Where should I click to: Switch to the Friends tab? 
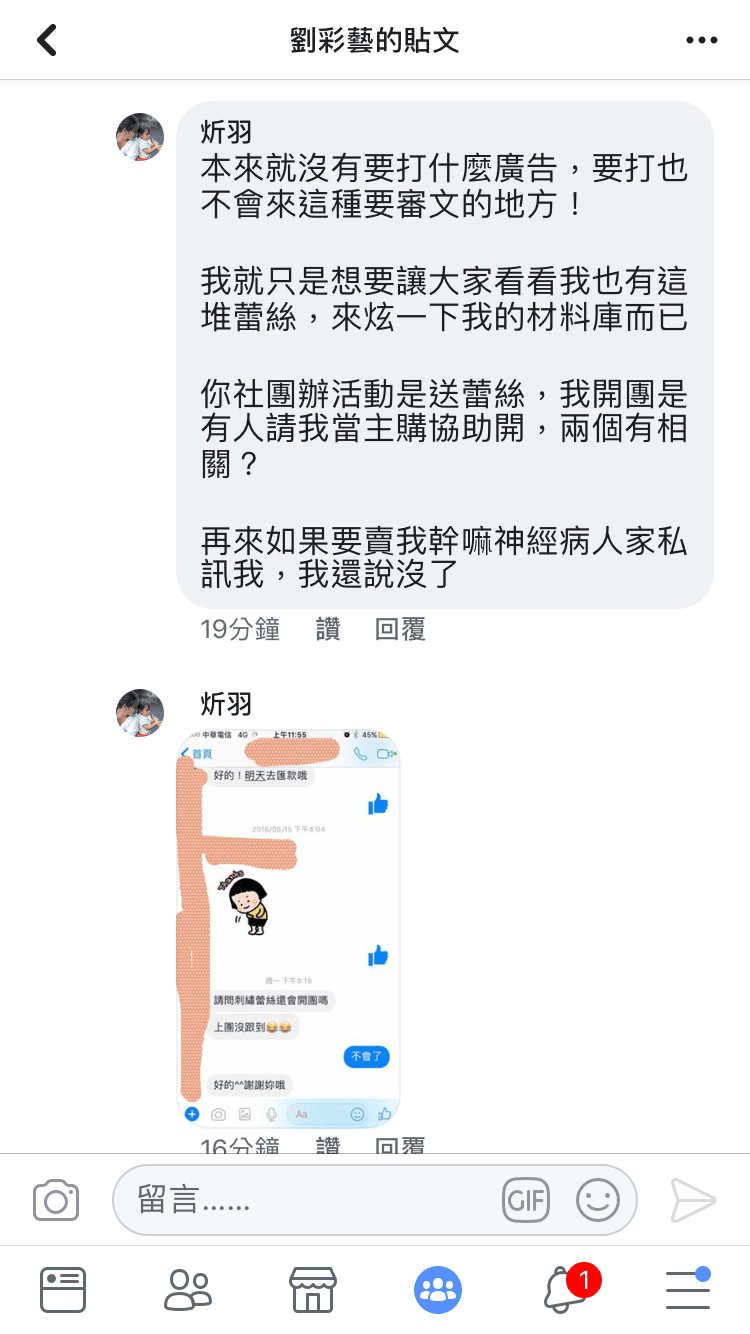point(188,1289)
